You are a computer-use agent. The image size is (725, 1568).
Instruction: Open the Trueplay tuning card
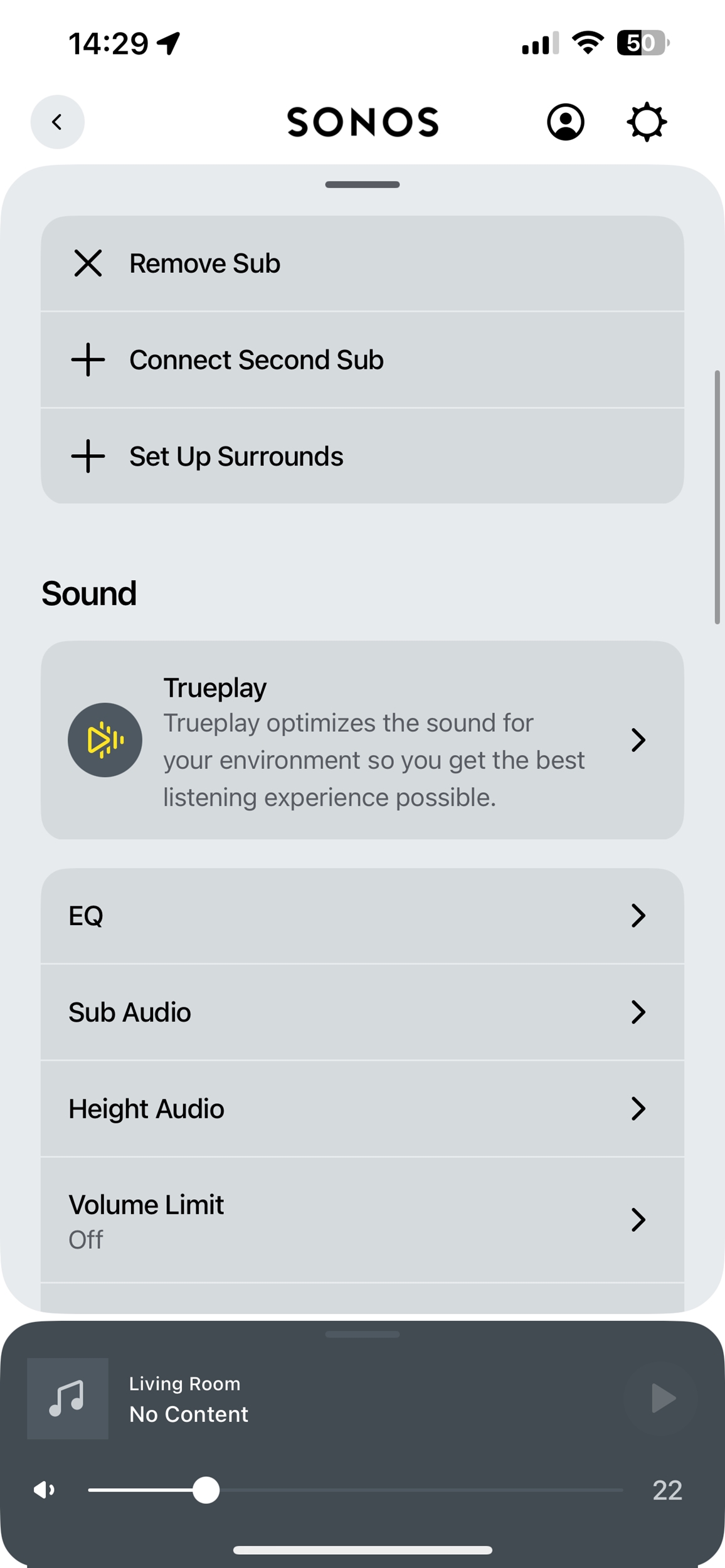pyautogui.click(x=362, y=740)
